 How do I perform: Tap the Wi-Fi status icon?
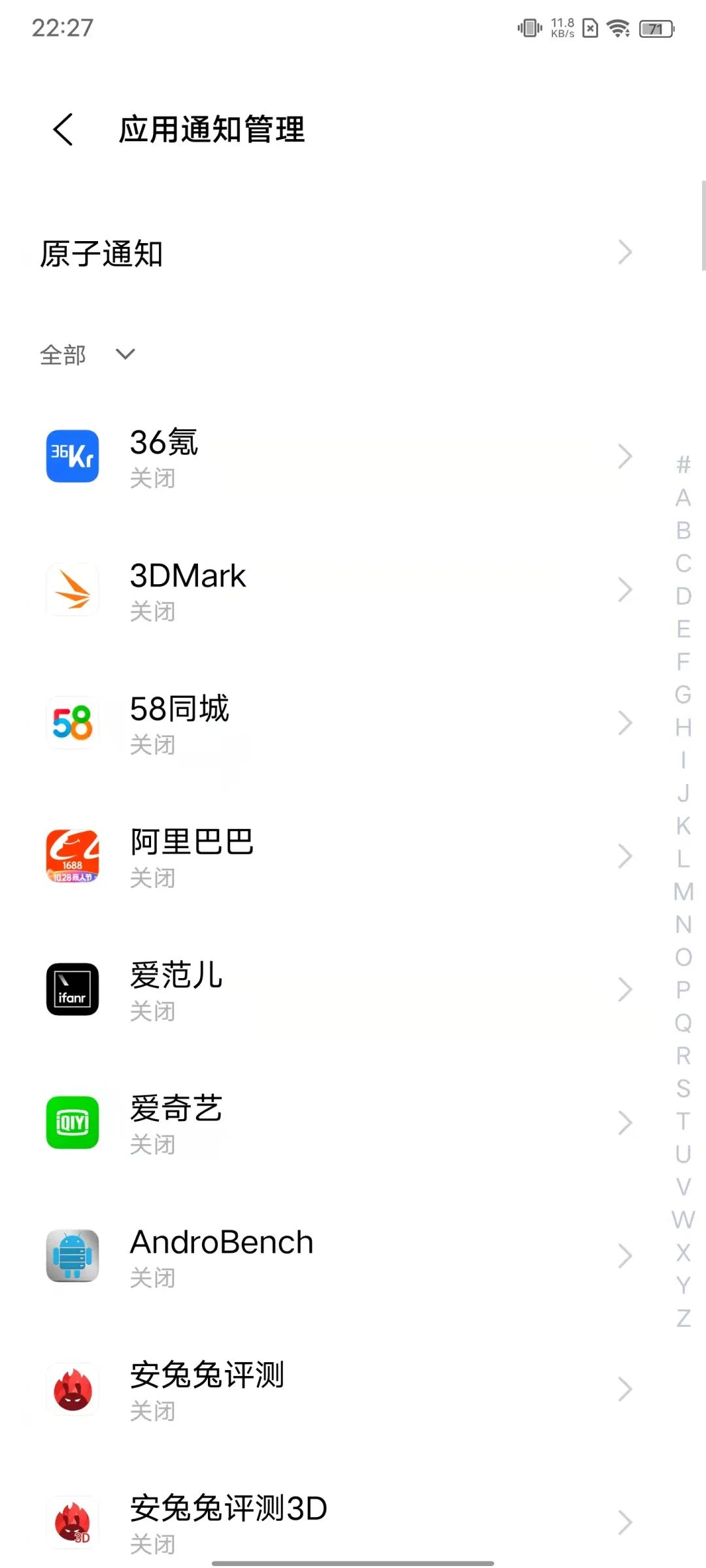[x=618, y=29]
